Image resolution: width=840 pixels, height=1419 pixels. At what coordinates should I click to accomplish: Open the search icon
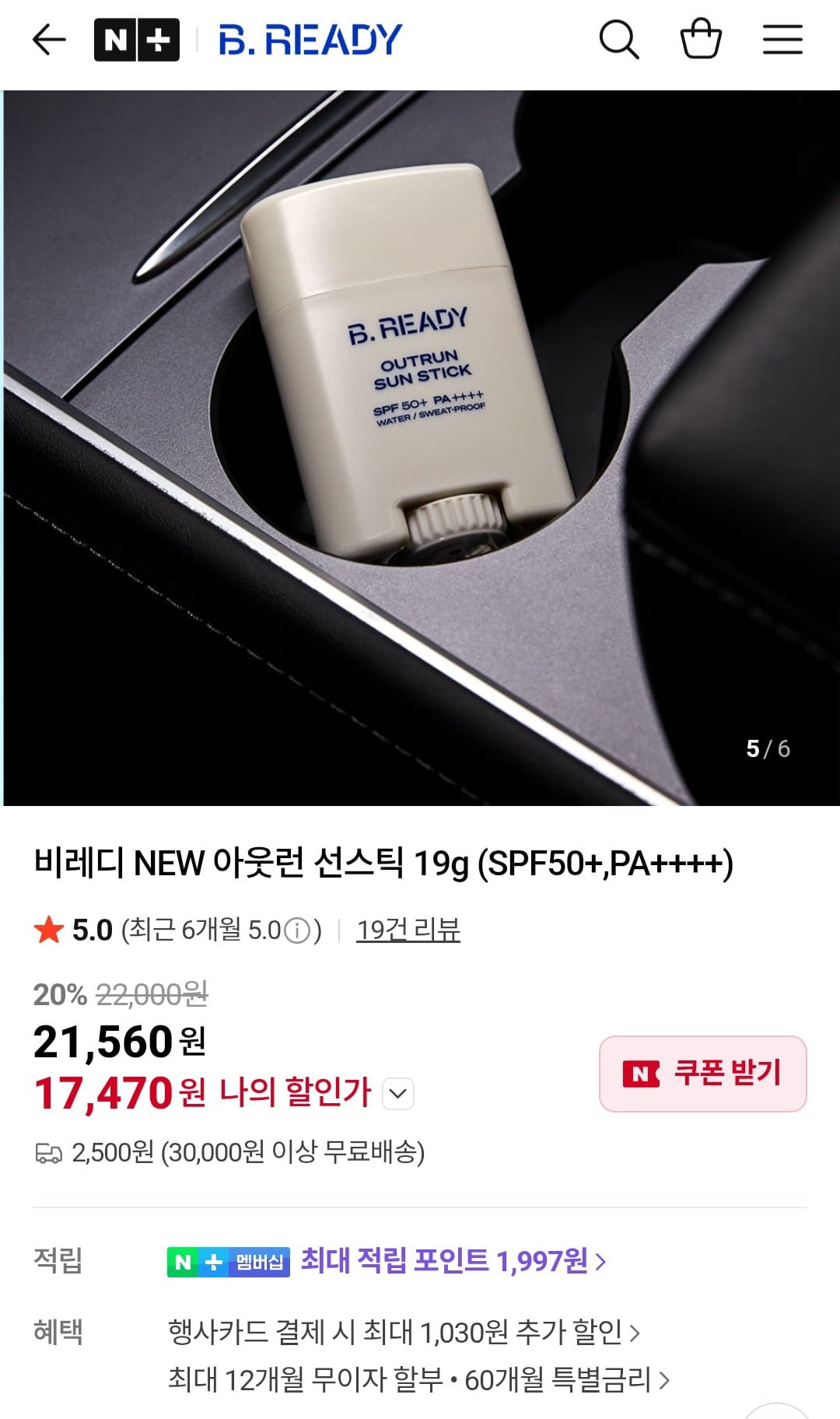coord(619,40)
